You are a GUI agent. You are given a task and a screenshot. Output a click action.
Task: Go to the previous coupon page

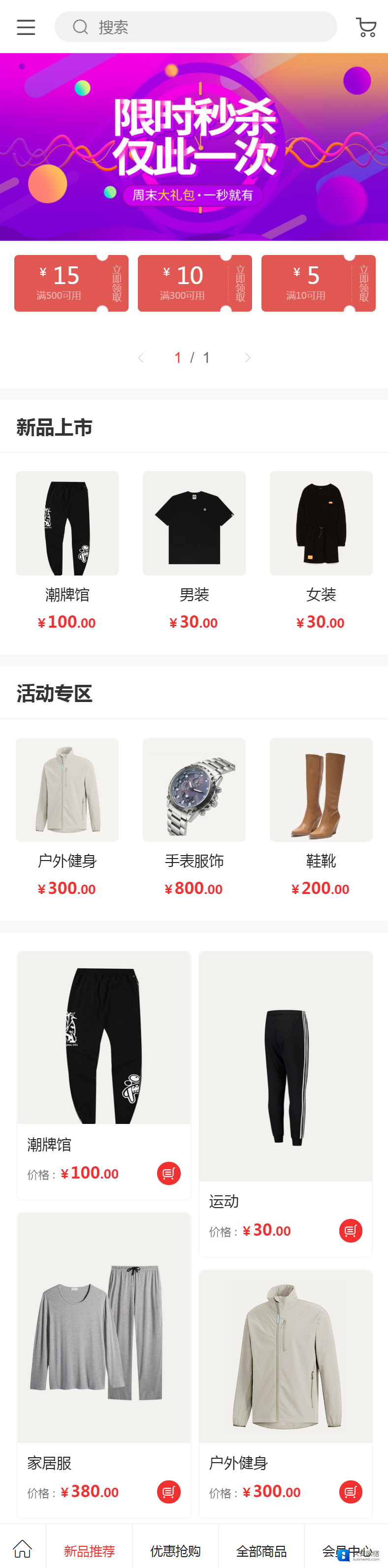point(141,358)
